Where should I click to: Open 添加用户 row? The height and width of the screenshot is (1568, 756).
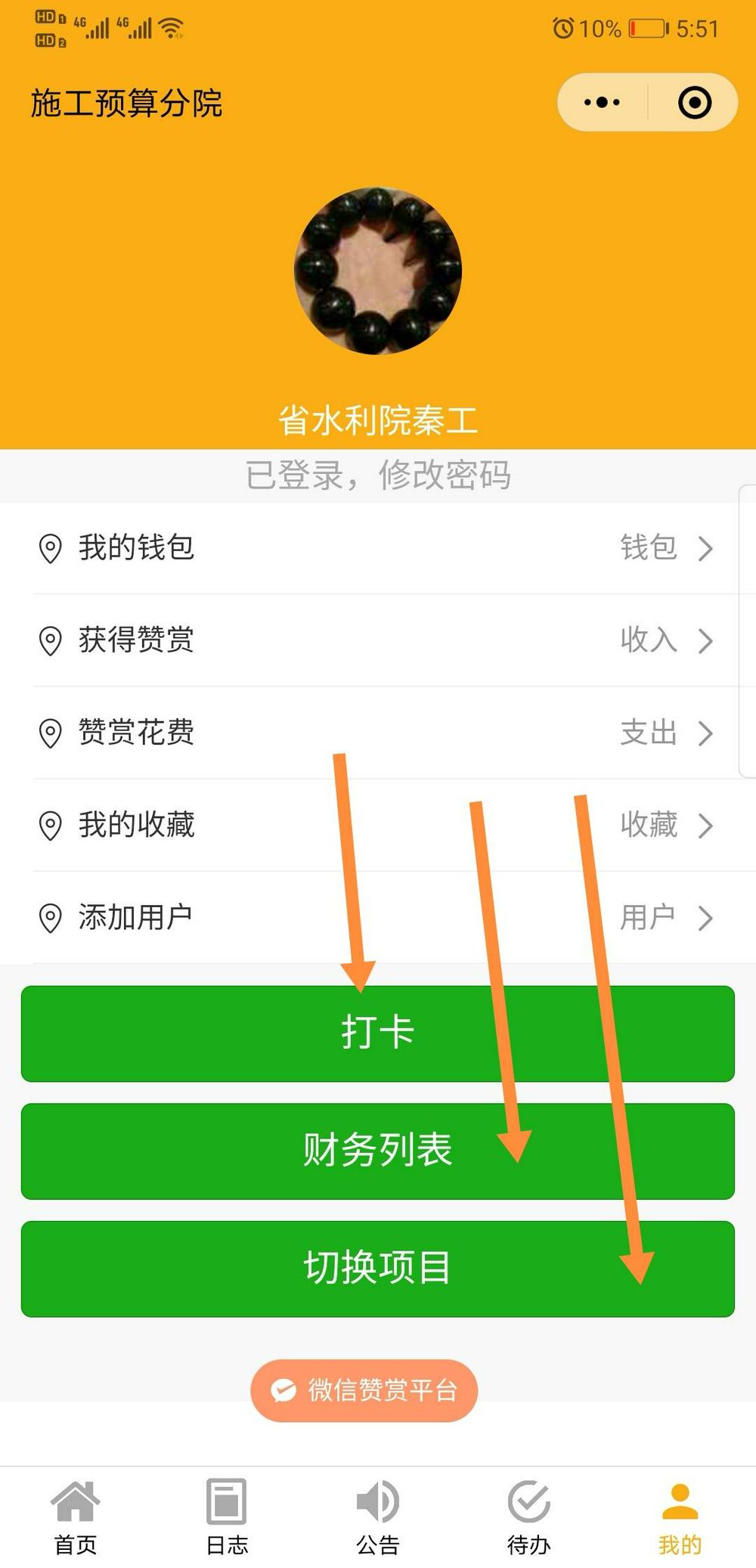point(377,917)
